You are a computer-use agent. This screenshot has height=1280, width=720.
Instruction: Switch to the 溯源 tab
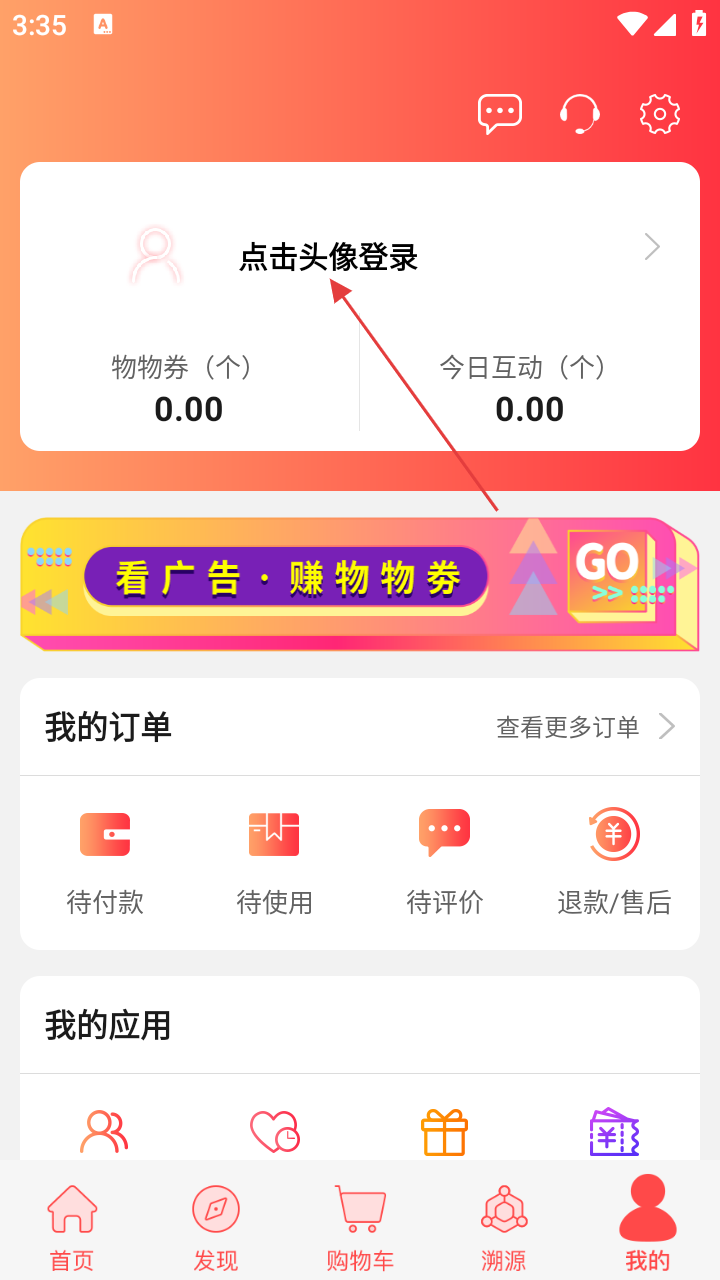tap(504, 1226)
